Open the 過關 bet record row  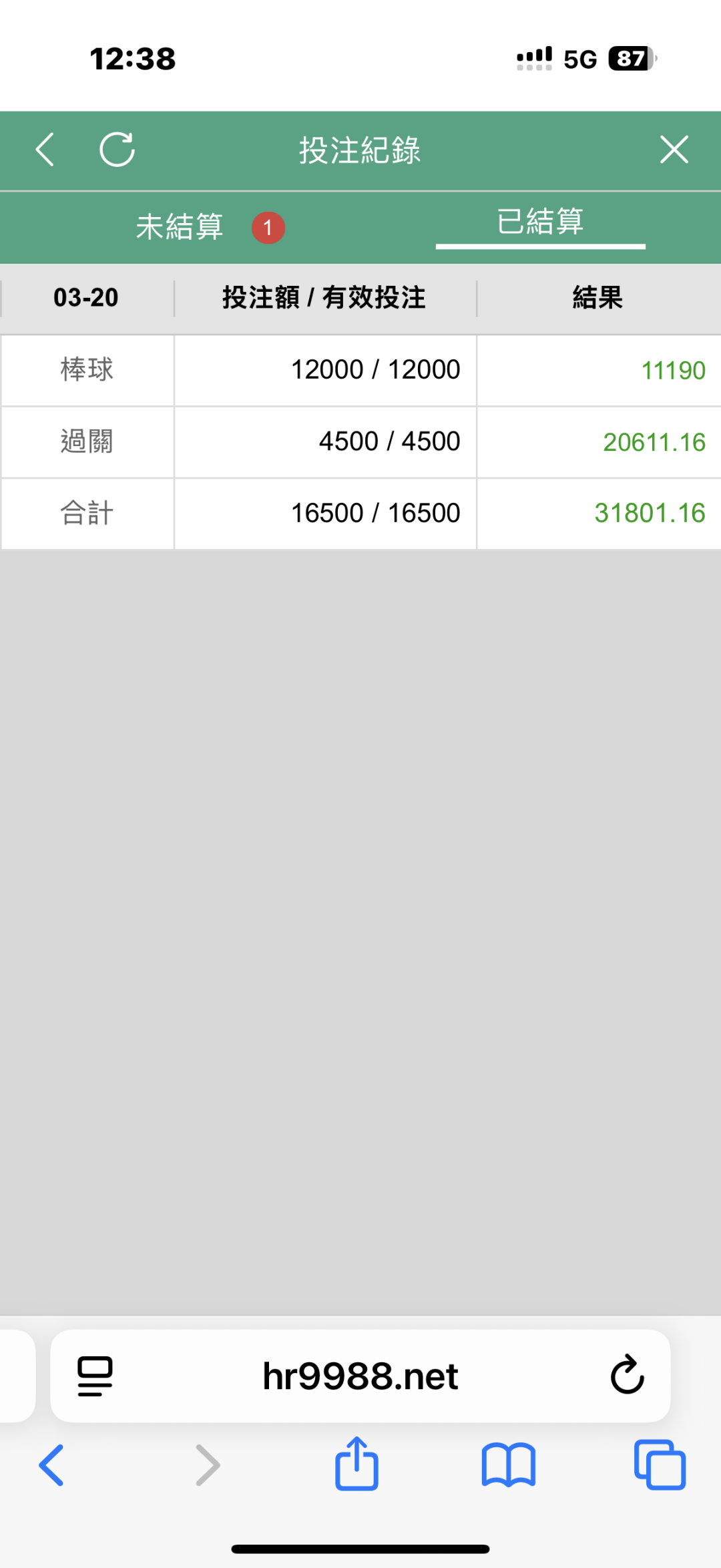point(360,441)
